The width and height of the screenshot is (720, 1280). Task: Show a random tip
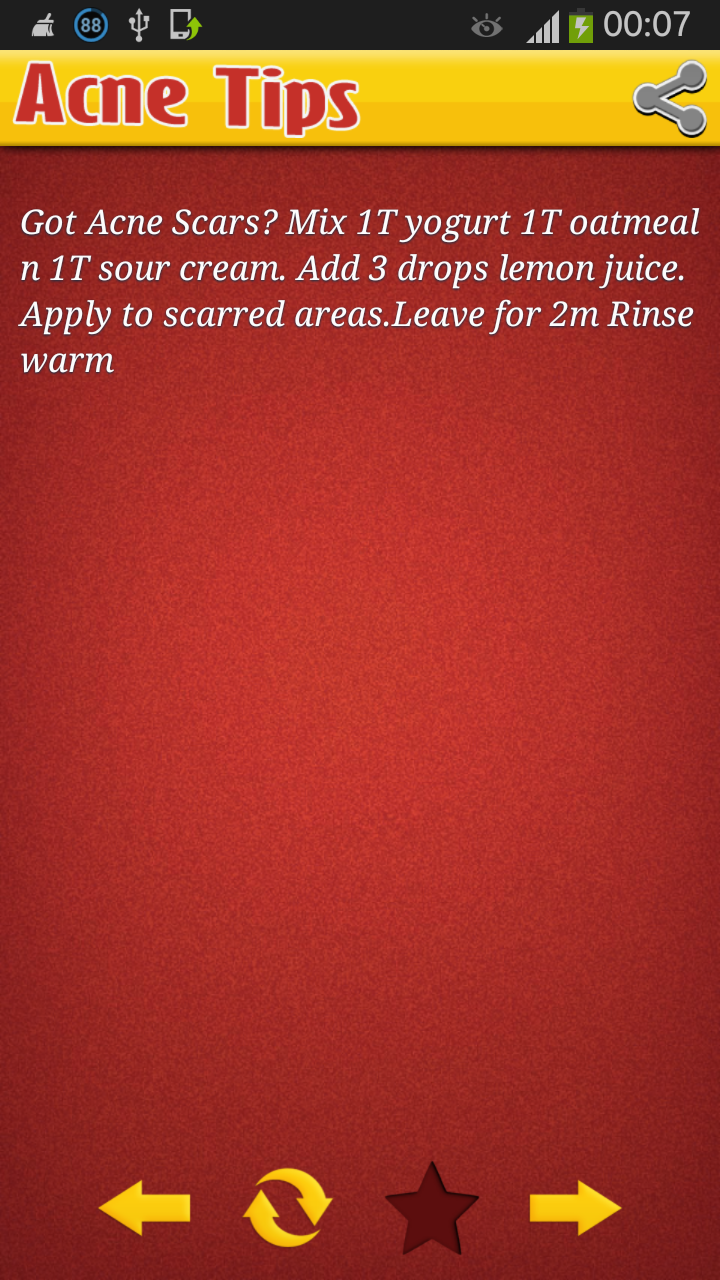pyautogui.click(x=287, y=1208)
